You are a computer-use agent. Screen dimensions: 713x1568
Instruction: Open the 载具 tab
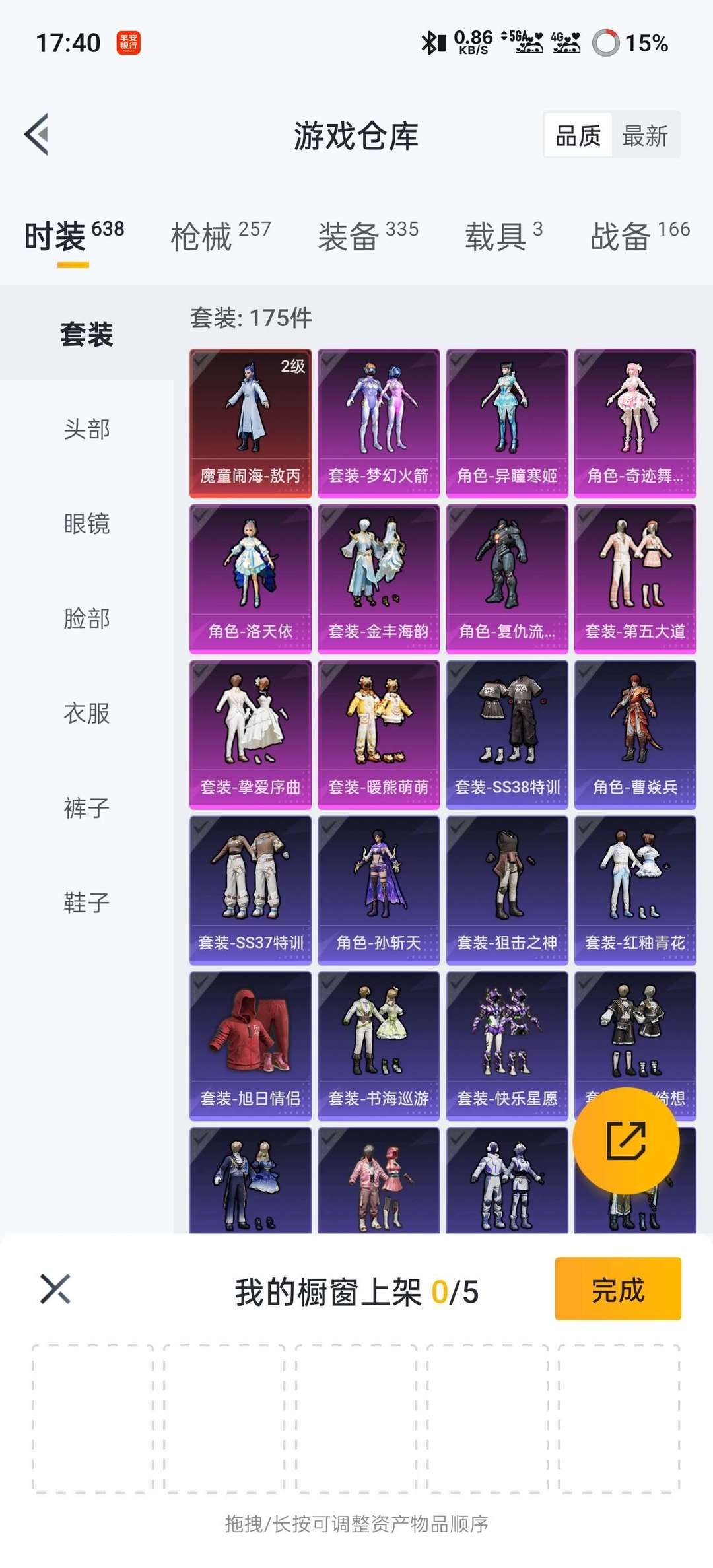[x=504, y=236]
